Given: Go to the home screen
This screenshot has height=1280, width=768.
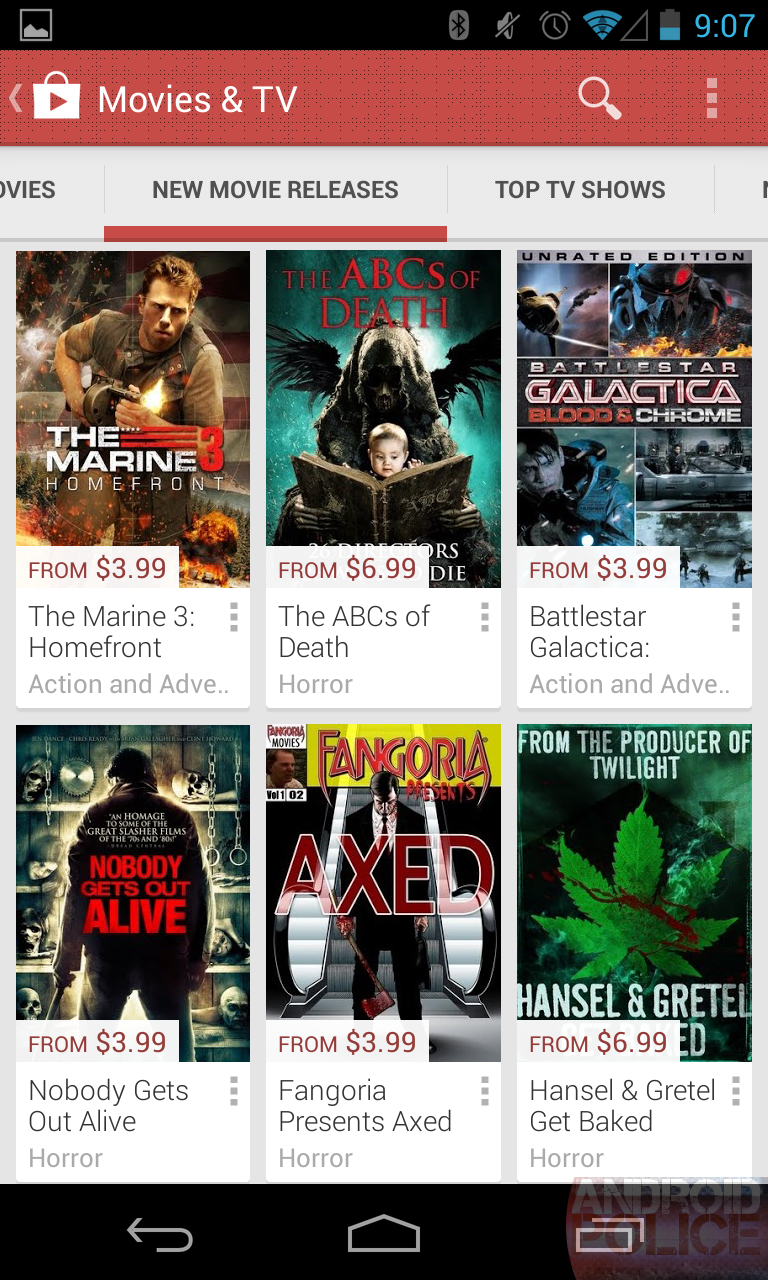Looking at the screenshot, I should coord(383,1234).
